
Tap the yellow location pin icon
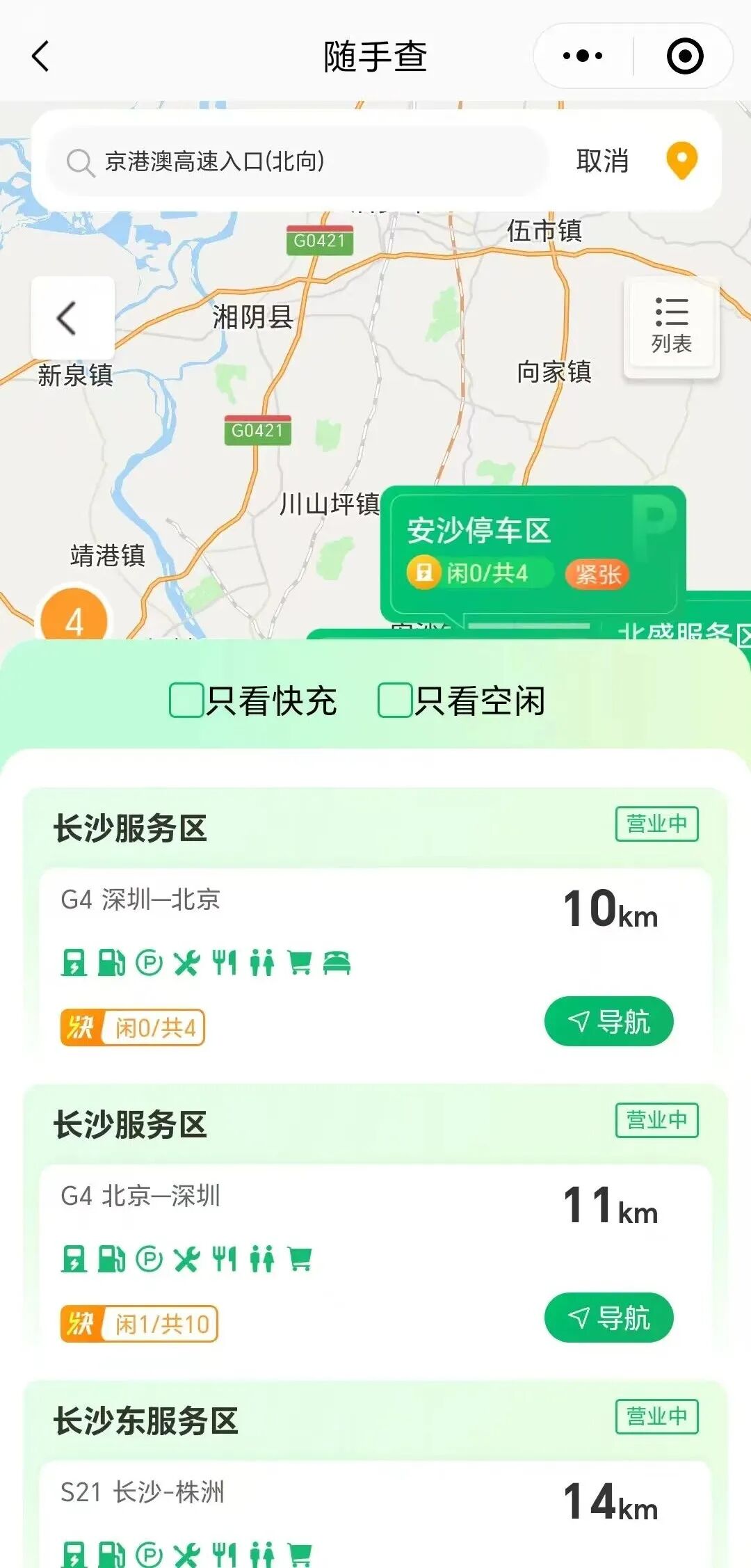[681, 161]
